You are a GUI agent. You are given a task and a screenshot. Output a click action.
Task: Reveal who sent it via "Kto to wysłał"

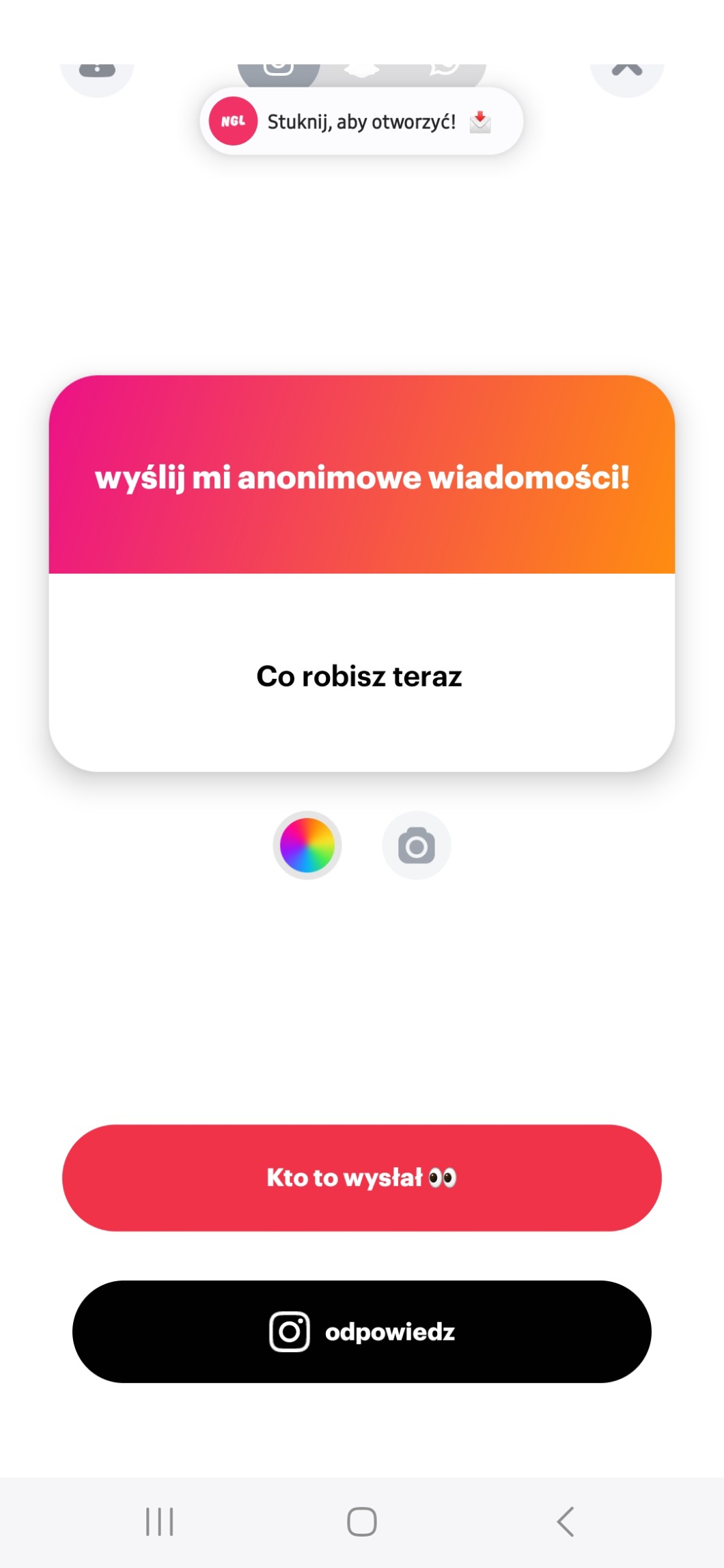coord(362,1178)
